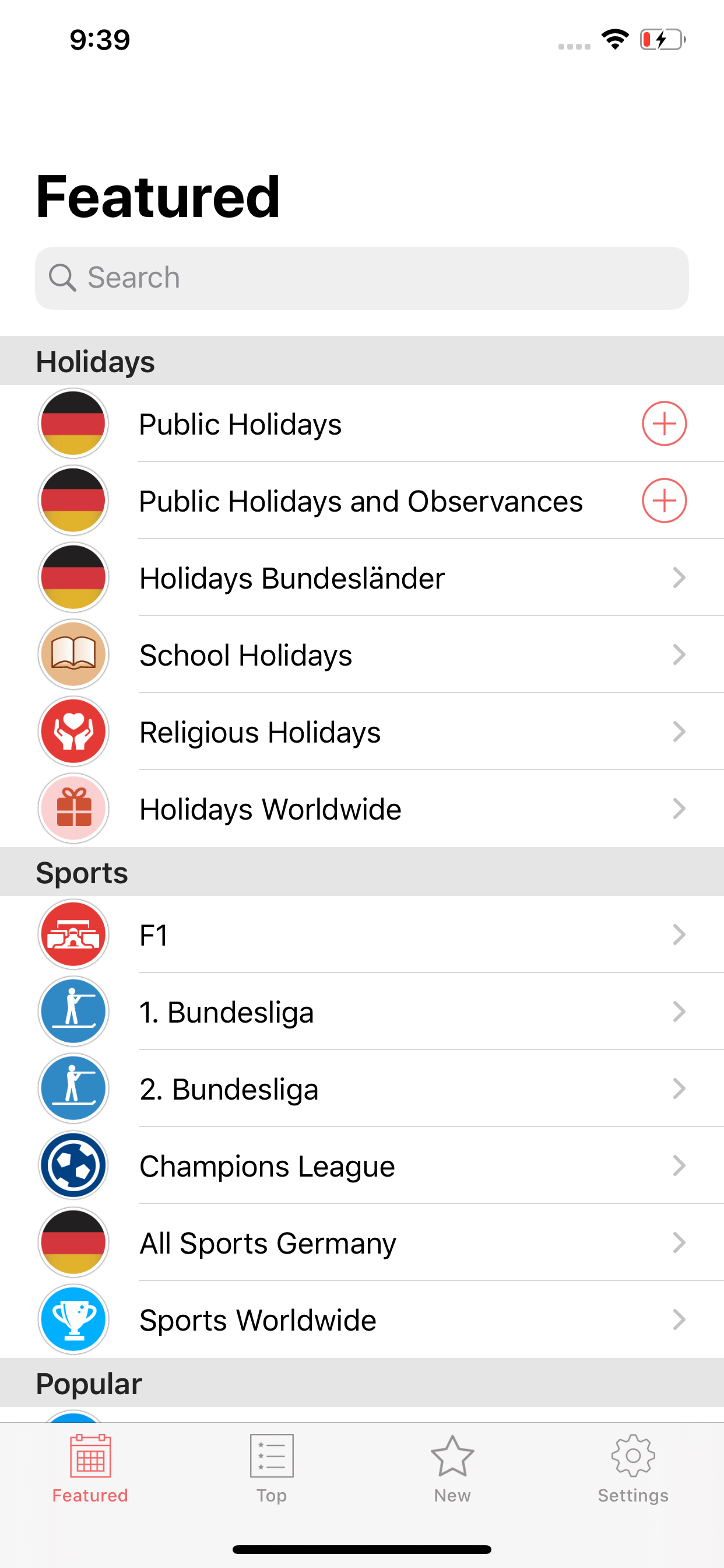Image resolution: width=724 pixels, height=1568 pixels.
Task: Open Champions League
Action: [362, 1165]
